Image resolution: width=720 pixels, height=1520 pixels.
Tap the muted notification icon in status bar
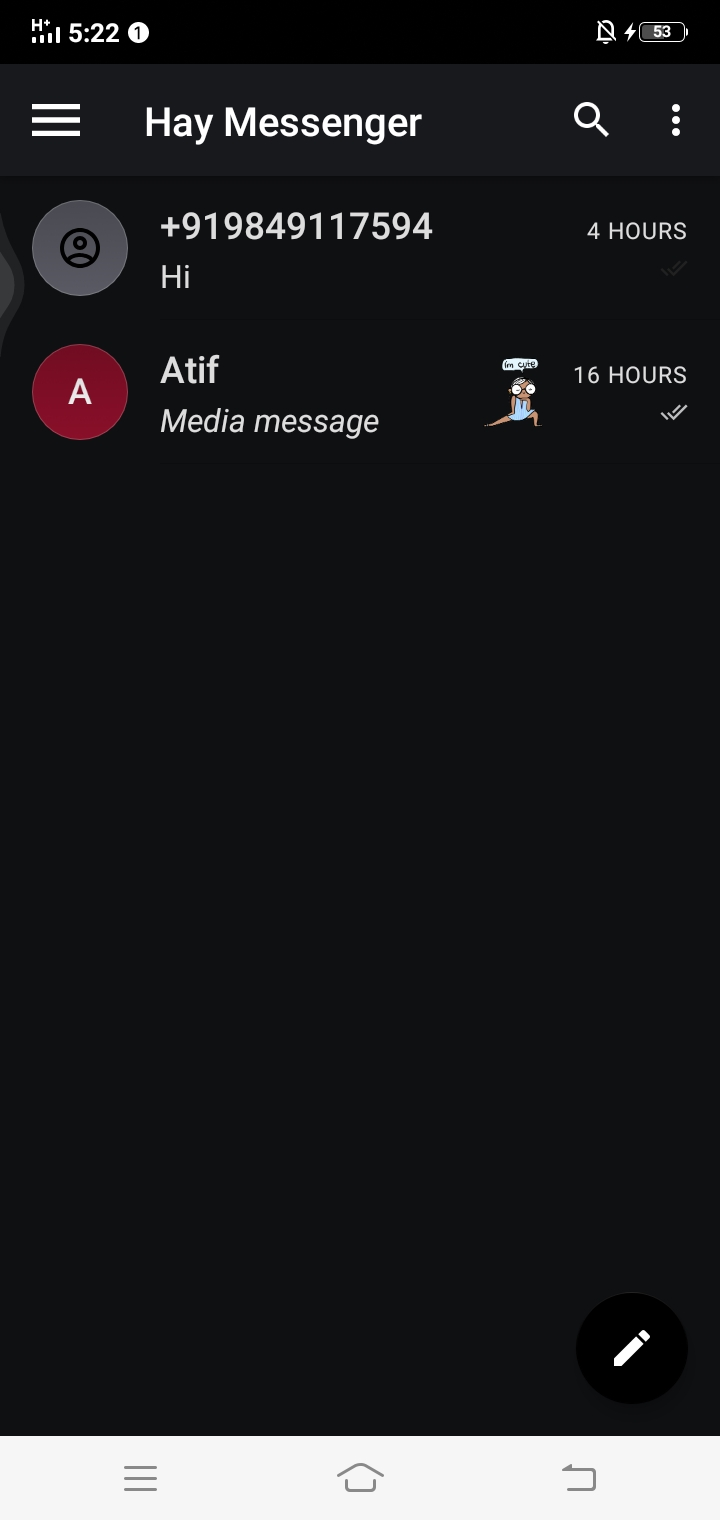[x=605, y=31]
